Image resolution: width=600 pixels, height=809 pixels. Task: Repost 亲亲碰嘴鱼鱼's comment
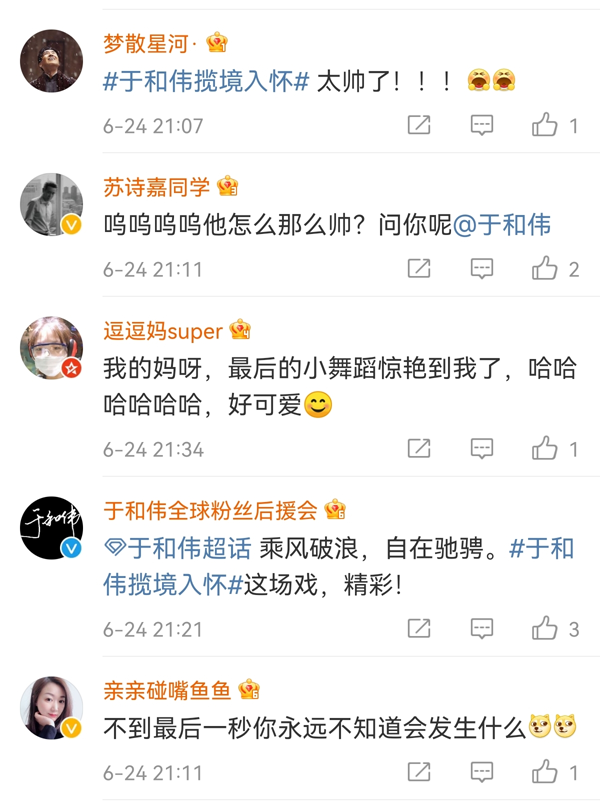pos(419,773)
